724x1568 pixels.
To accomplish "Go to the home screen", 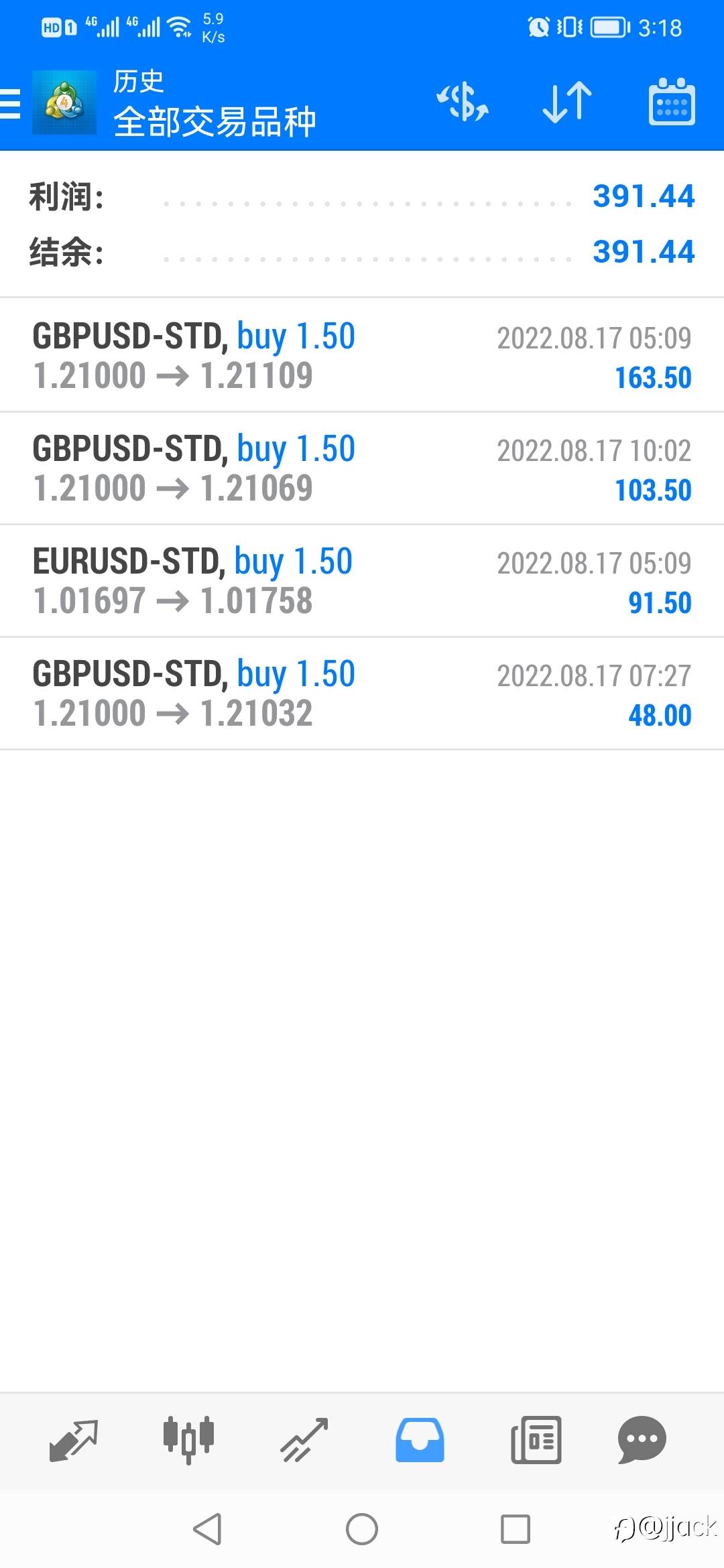I will click(362, 1529).
